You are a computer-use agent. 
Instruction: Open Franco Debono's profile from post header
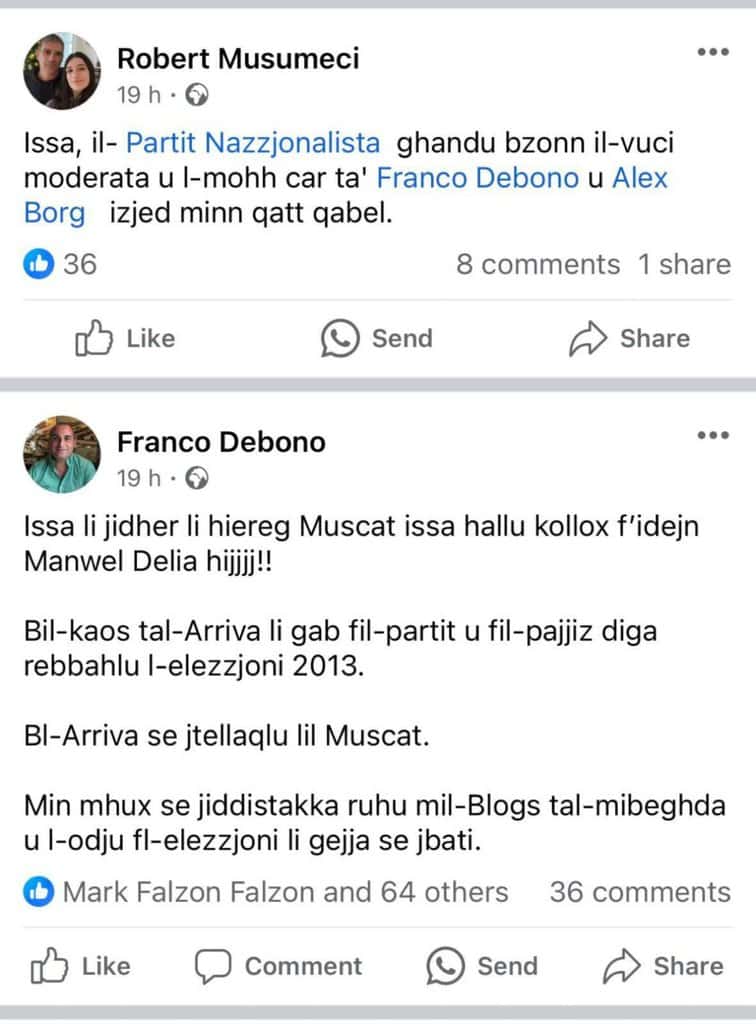click(x=221, y=442)
